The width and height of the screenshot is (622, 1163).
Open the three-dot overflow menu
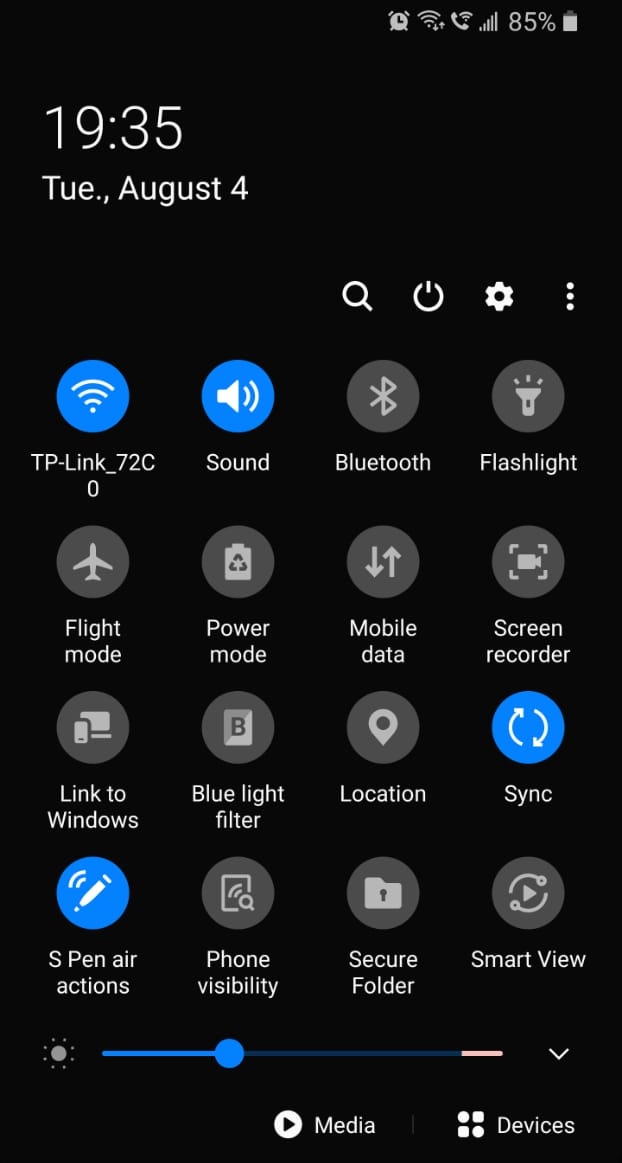click(x=569, y=296)
